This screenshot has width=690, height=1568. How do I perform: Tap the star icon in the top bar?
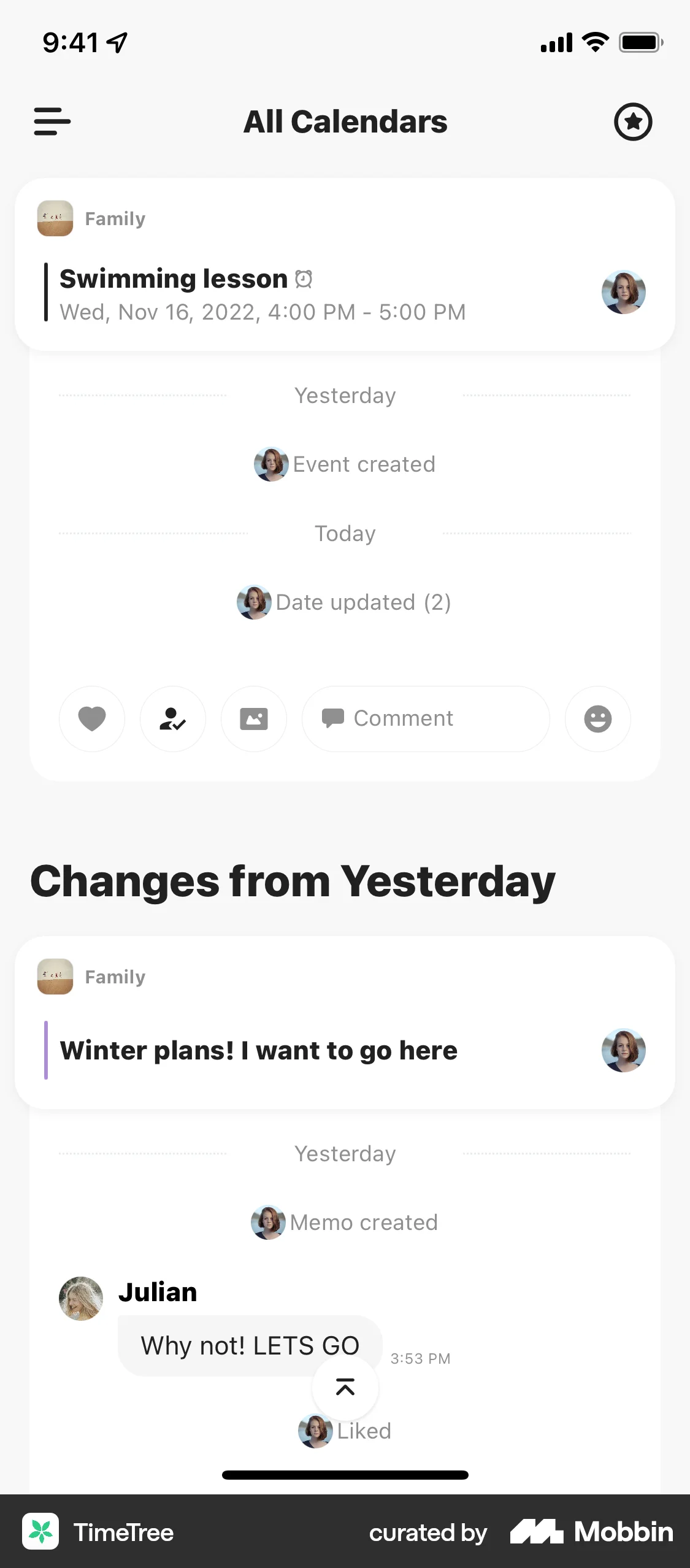pyautogui.click(x=633, y=121)
